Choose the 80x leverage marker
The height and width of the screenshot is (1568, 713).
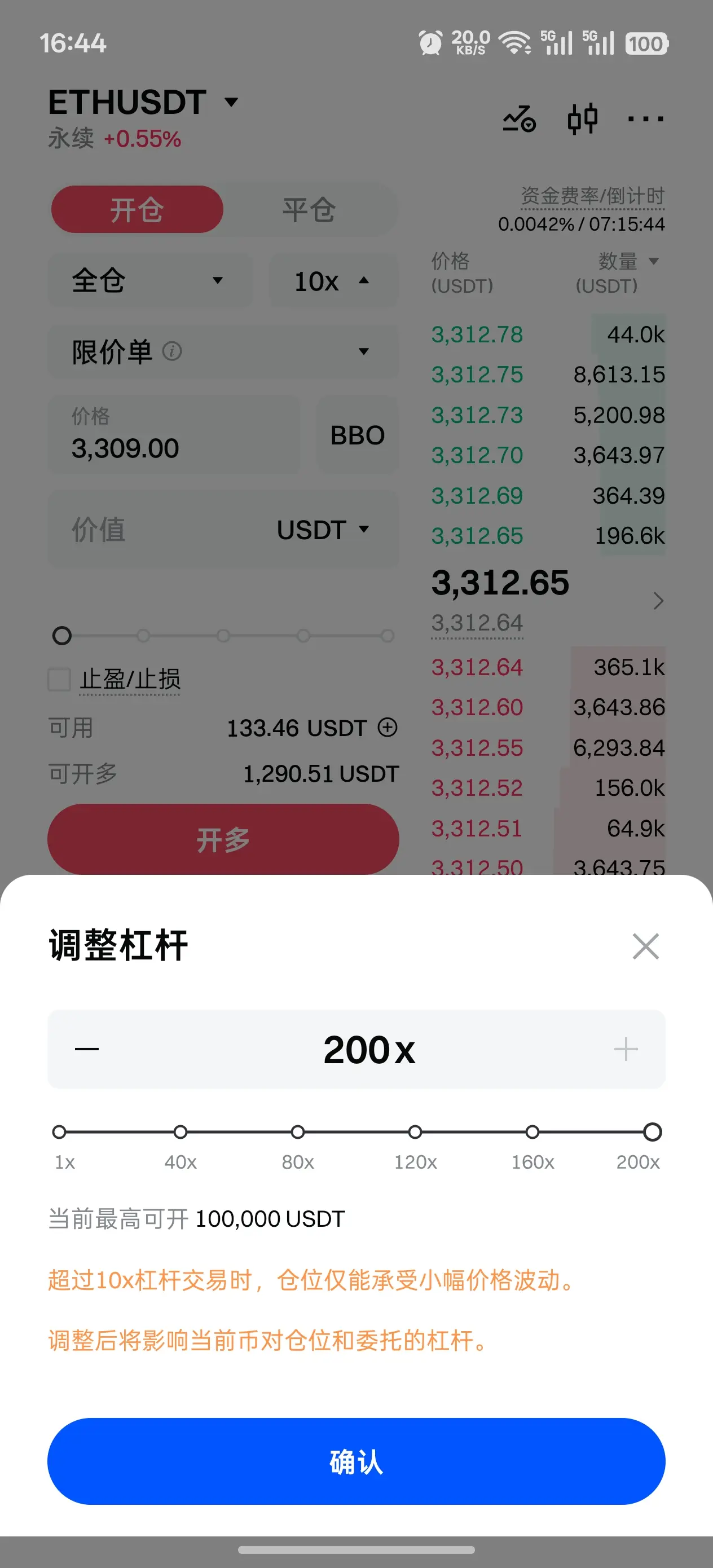[x=298, y=1132]
